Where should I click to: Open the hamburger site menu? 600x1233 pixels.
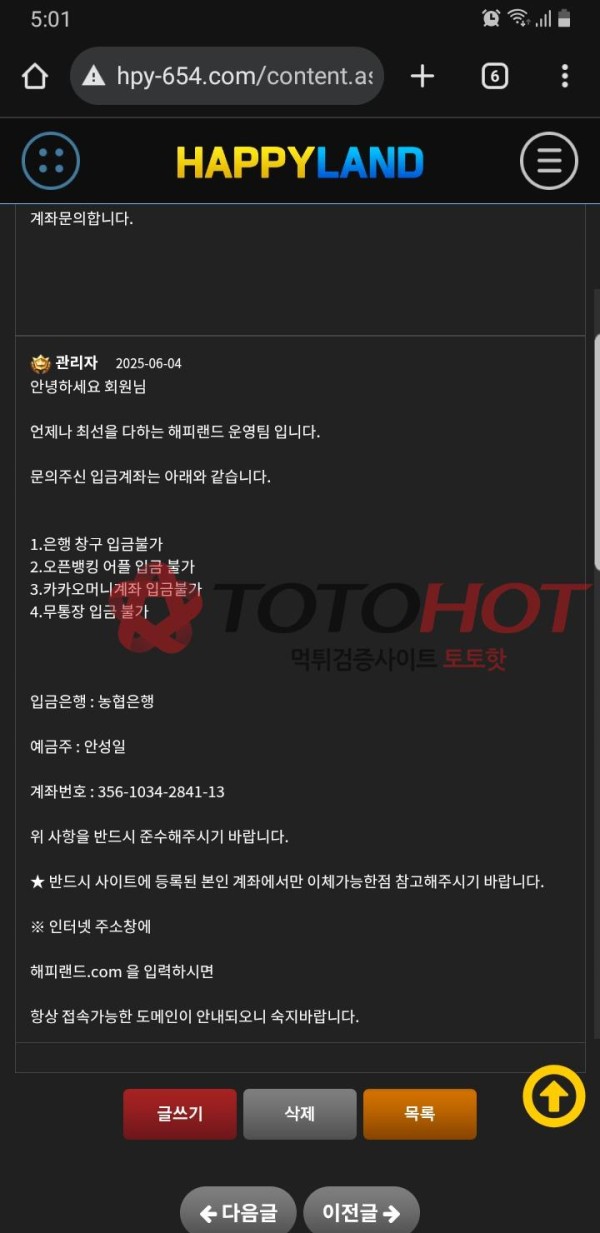pyautogui.click(x=549, y=161)
